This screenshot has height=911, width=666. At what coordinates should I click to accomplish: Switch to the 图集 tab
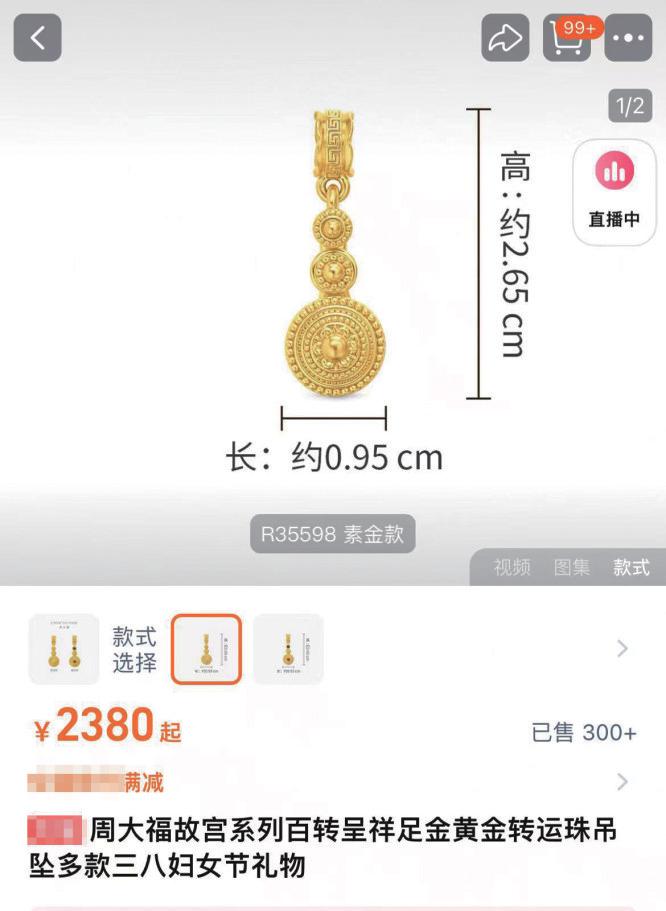[x=571, y=568]
